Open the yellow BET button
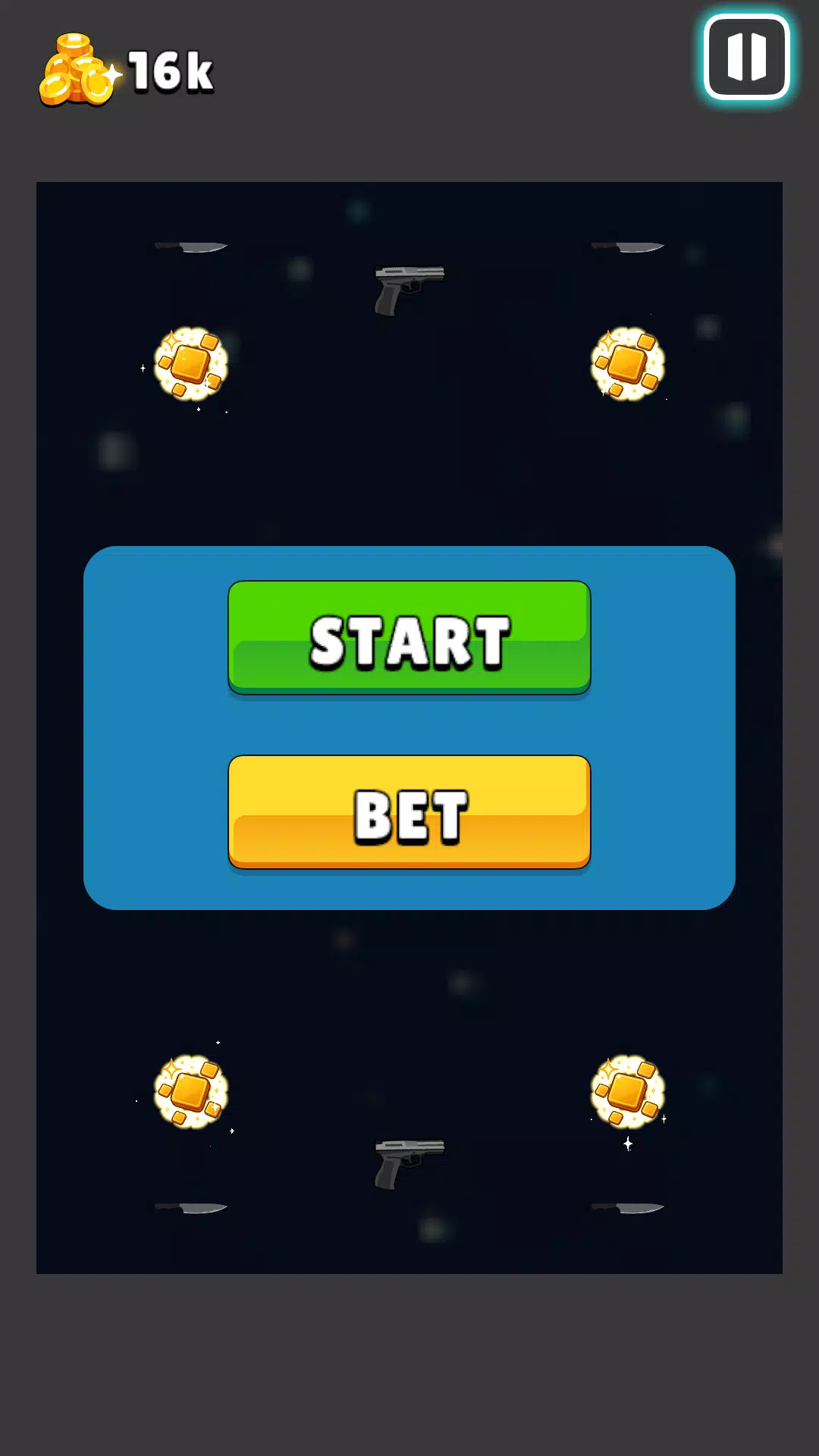819x1456 pixels. [409, 812]
